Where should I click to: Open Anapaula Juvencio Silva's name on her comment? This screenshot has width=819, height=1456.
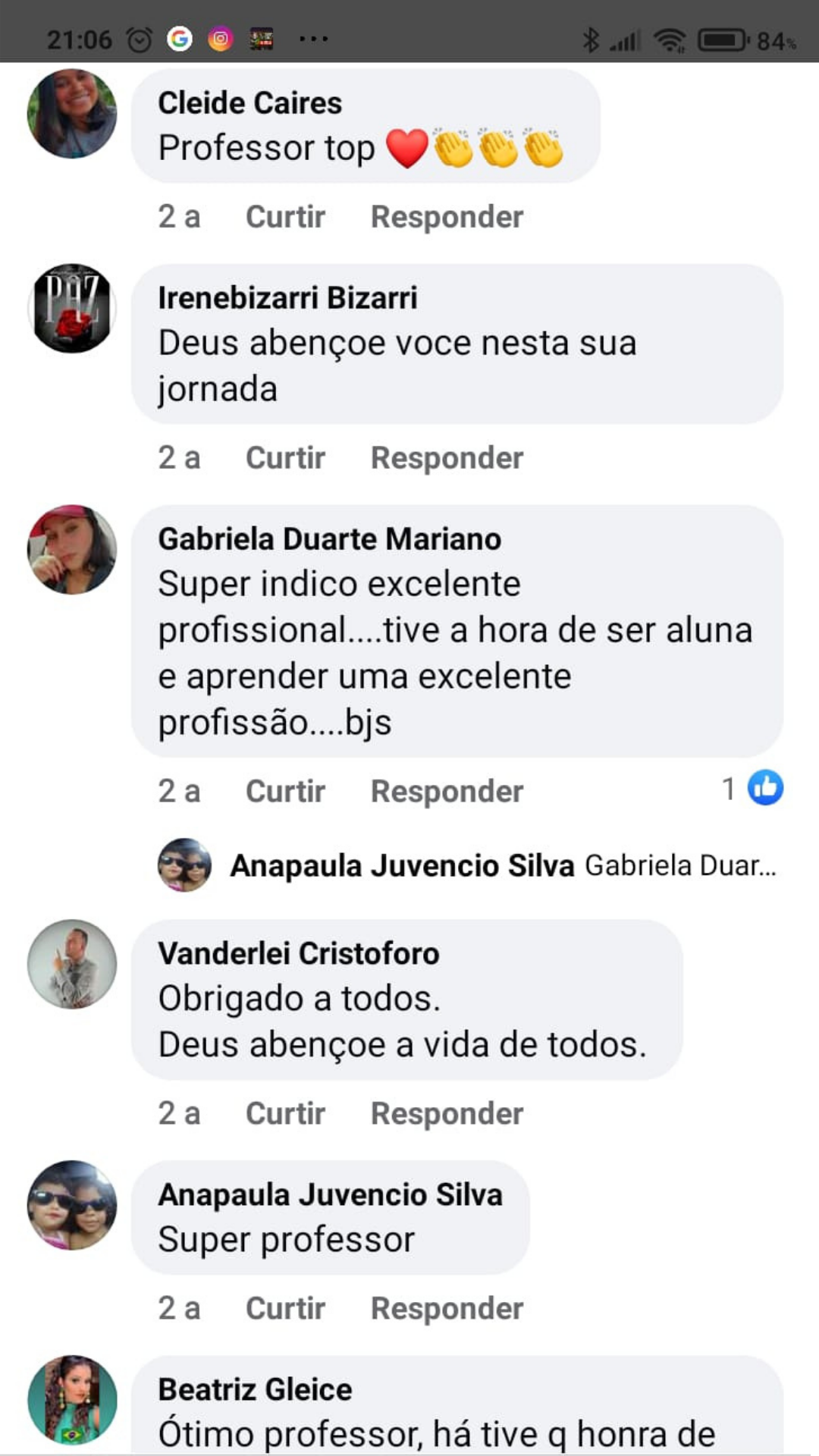[x=330, y=1194]
